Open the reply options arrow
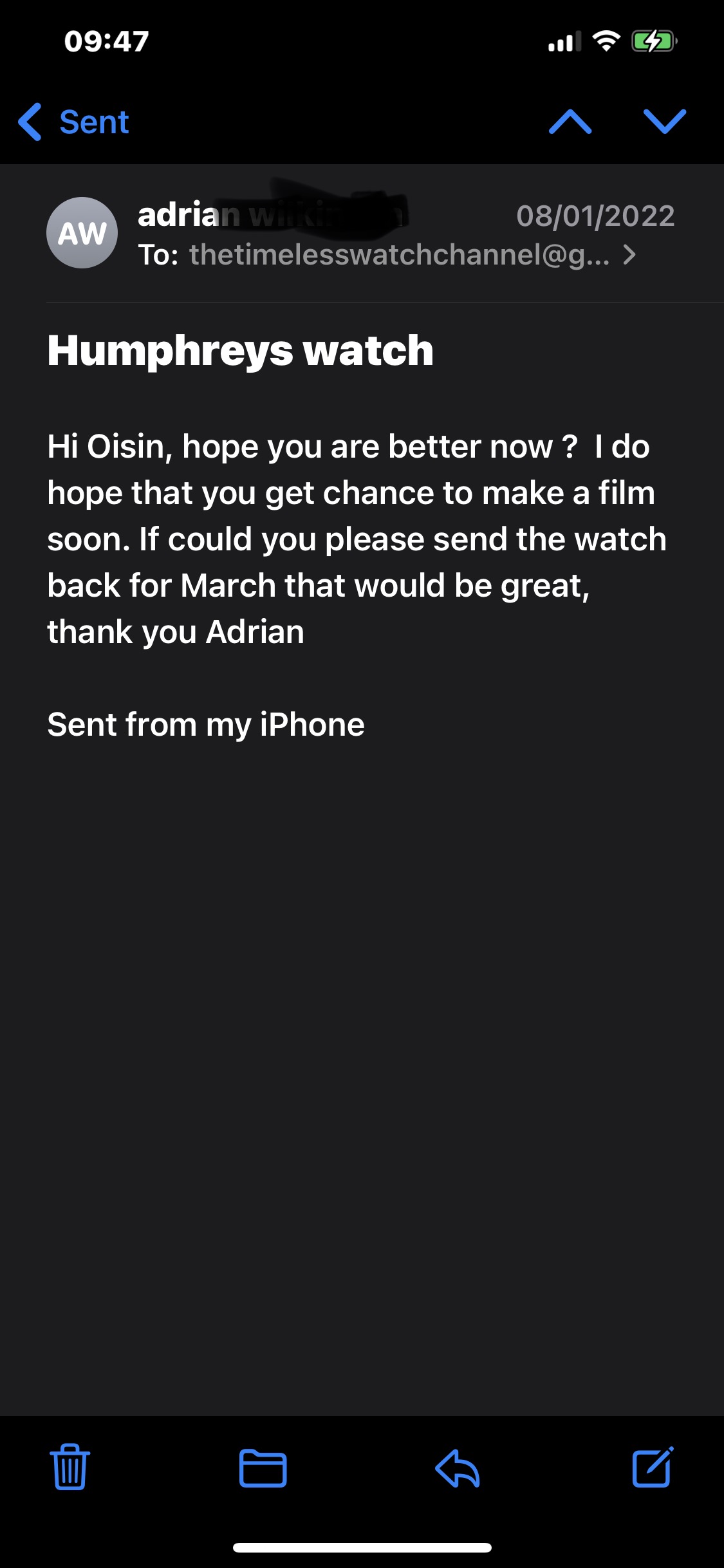 [458, 1468]
